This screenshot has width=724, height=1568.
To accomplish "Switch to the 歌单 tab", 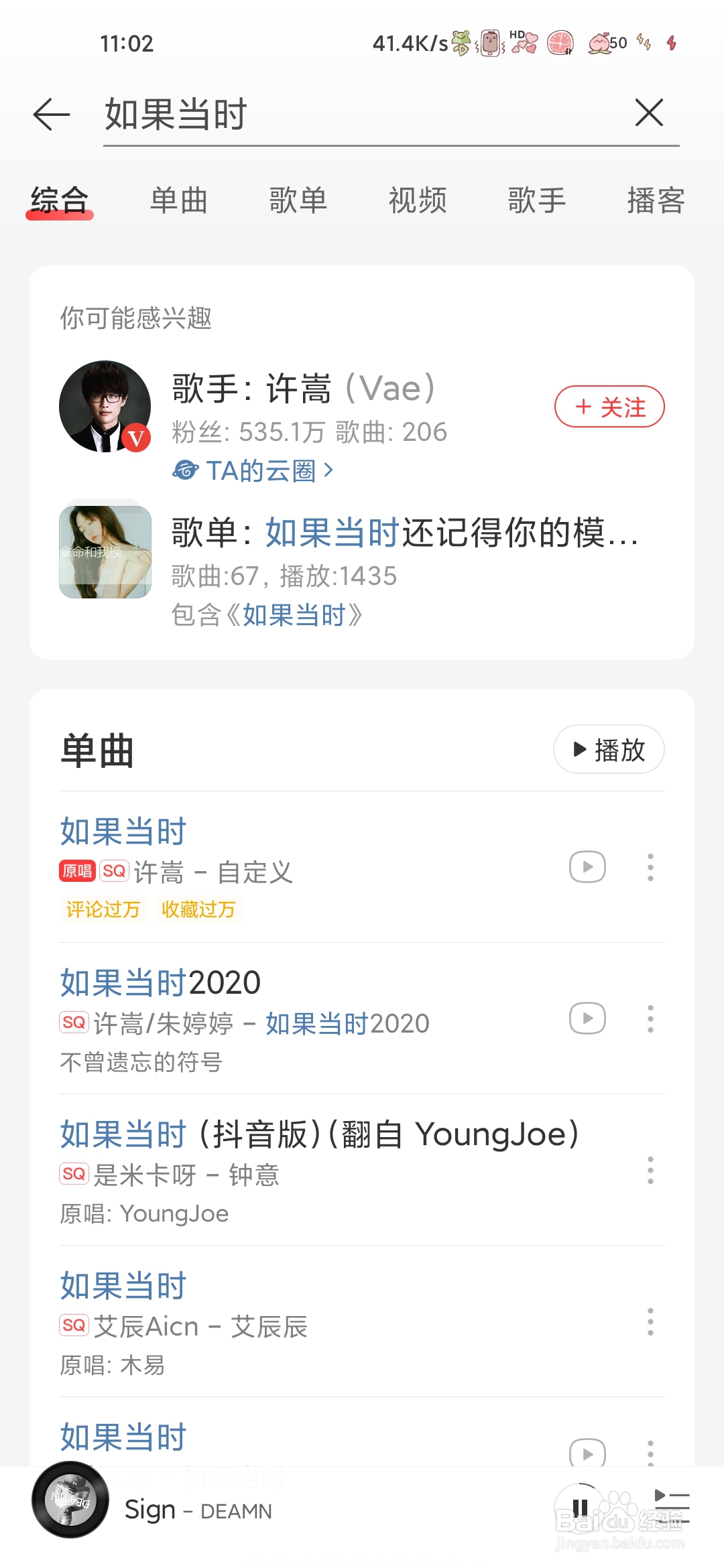I will click(298, 200).
